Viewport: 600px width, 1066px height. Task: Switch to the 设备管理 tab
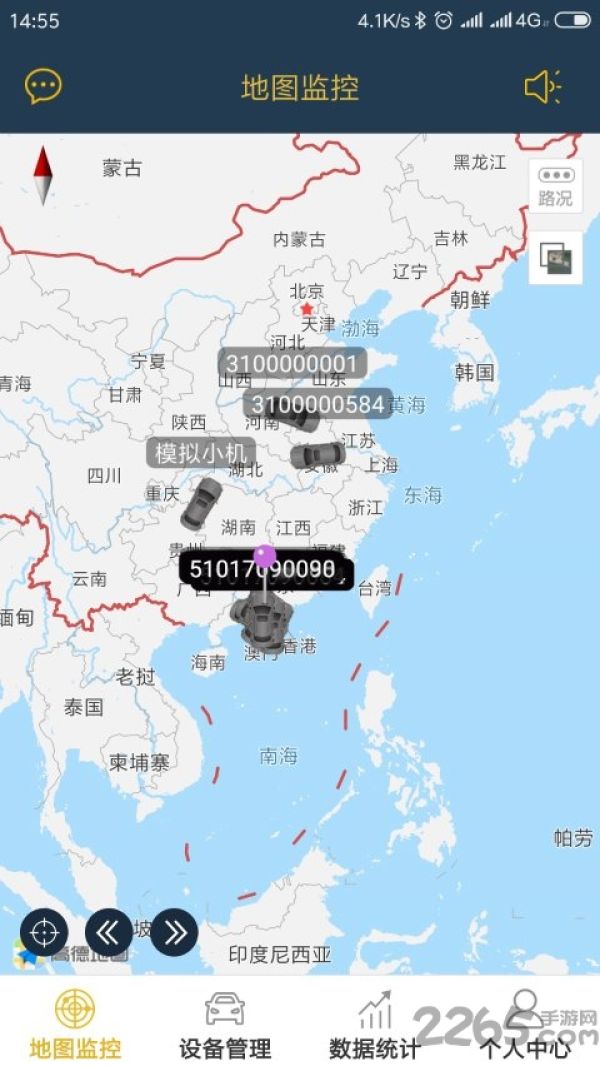click(x=225, y=1025)
